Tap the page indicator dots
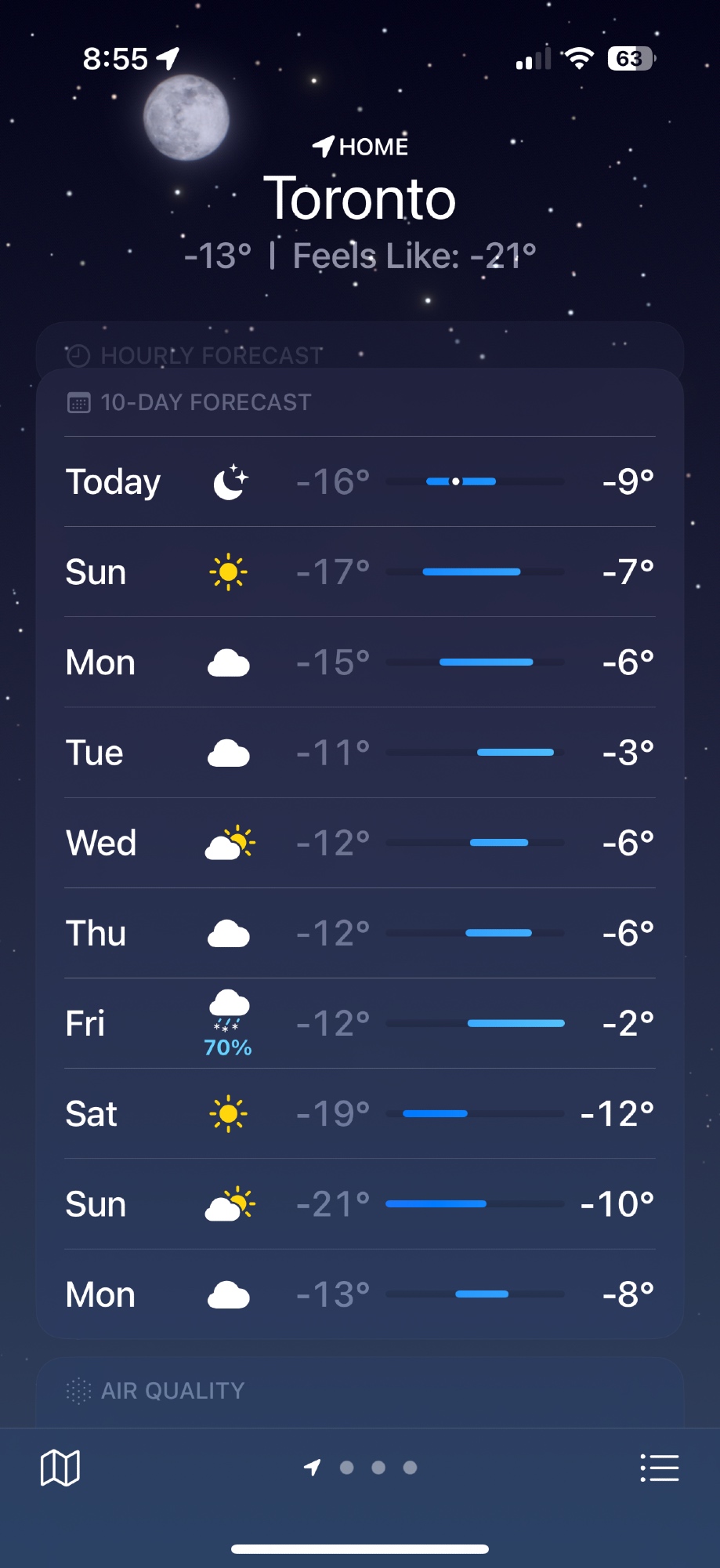 pyautogui.click(x=378, y=1468)
